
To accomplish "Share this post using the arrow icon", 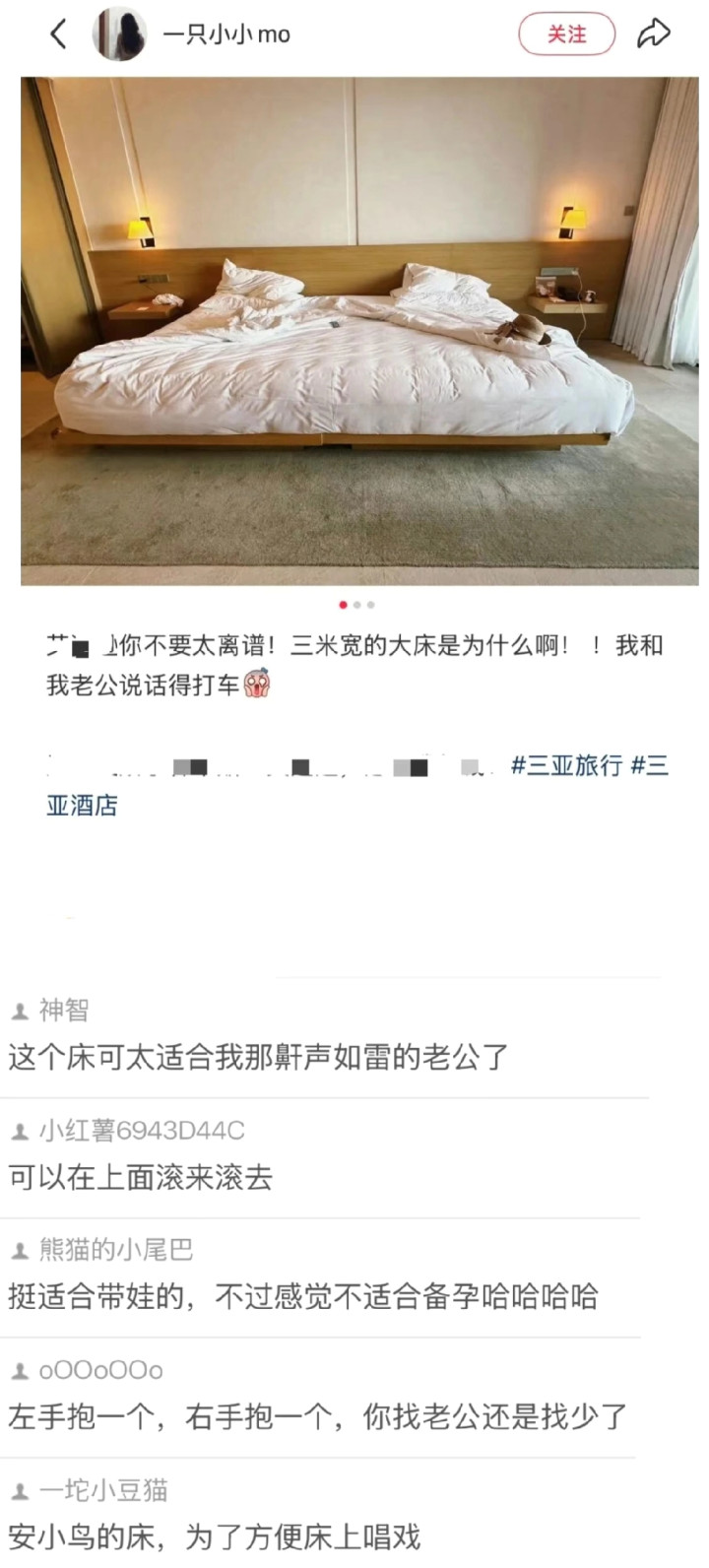I will coord(654,34).
